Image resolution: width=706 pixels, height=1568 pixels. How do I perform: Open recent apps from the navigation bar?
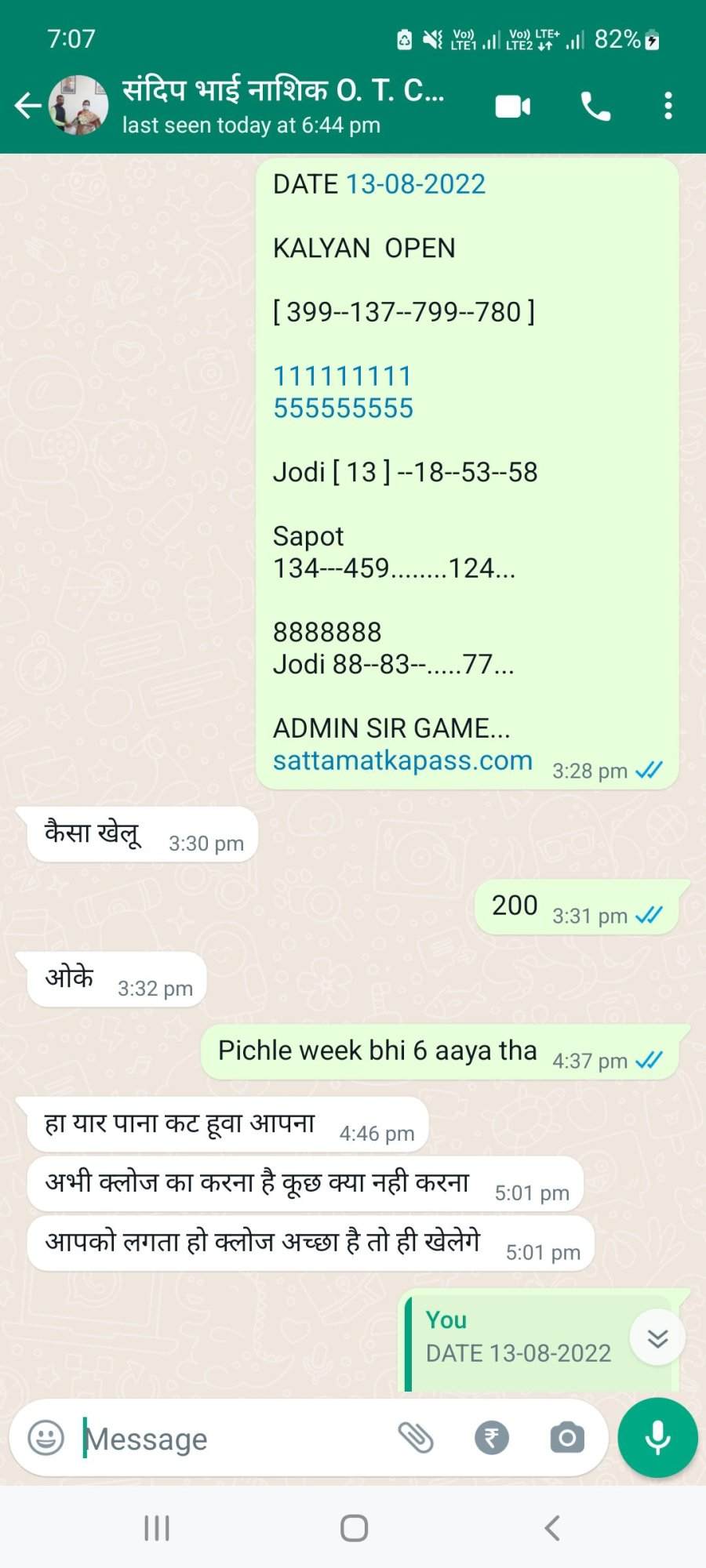(x=157, y=1528)
